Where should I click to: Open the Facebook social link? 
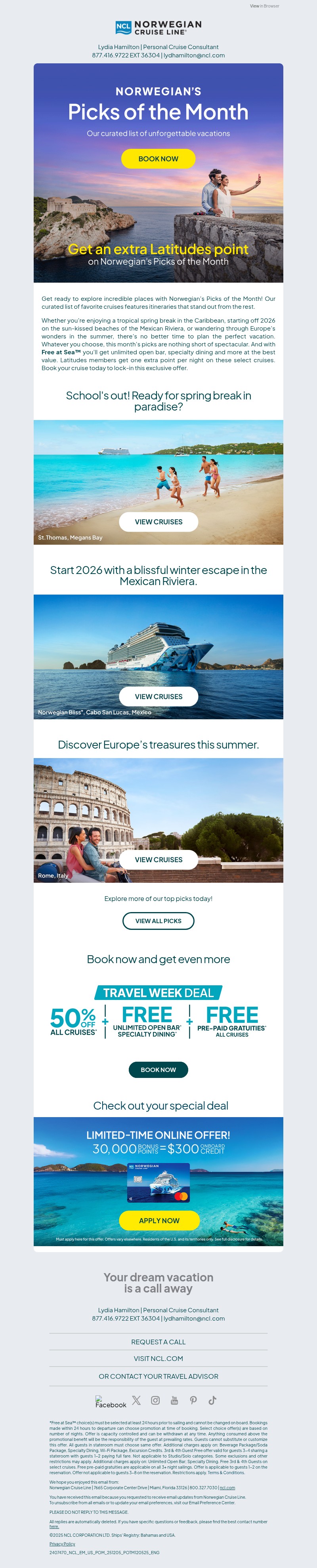coord(110,1403)
